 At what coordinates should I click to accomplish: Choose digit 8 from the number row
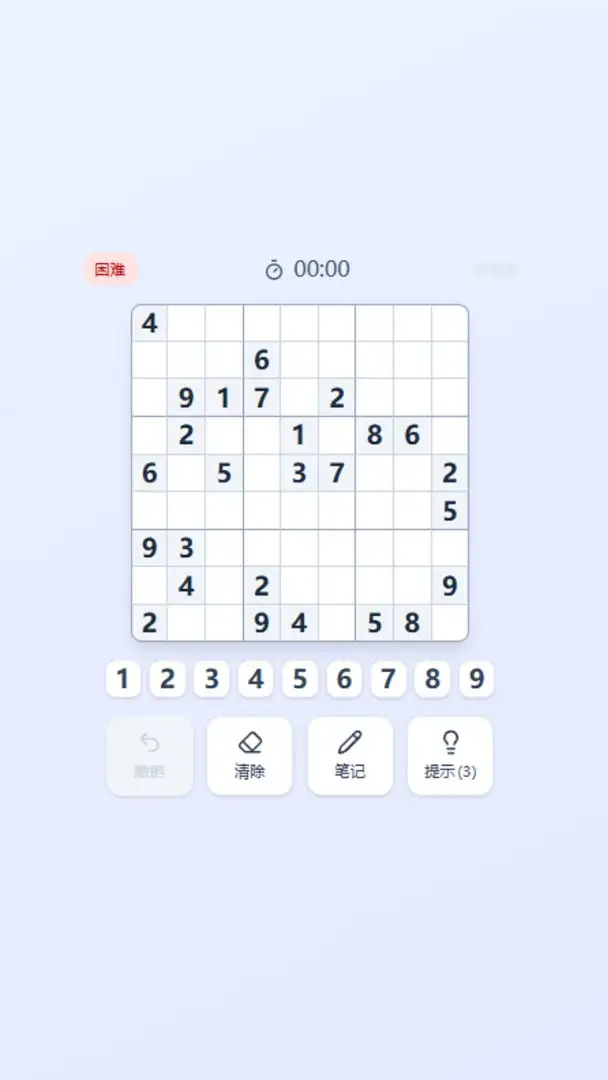coord(432,680)
